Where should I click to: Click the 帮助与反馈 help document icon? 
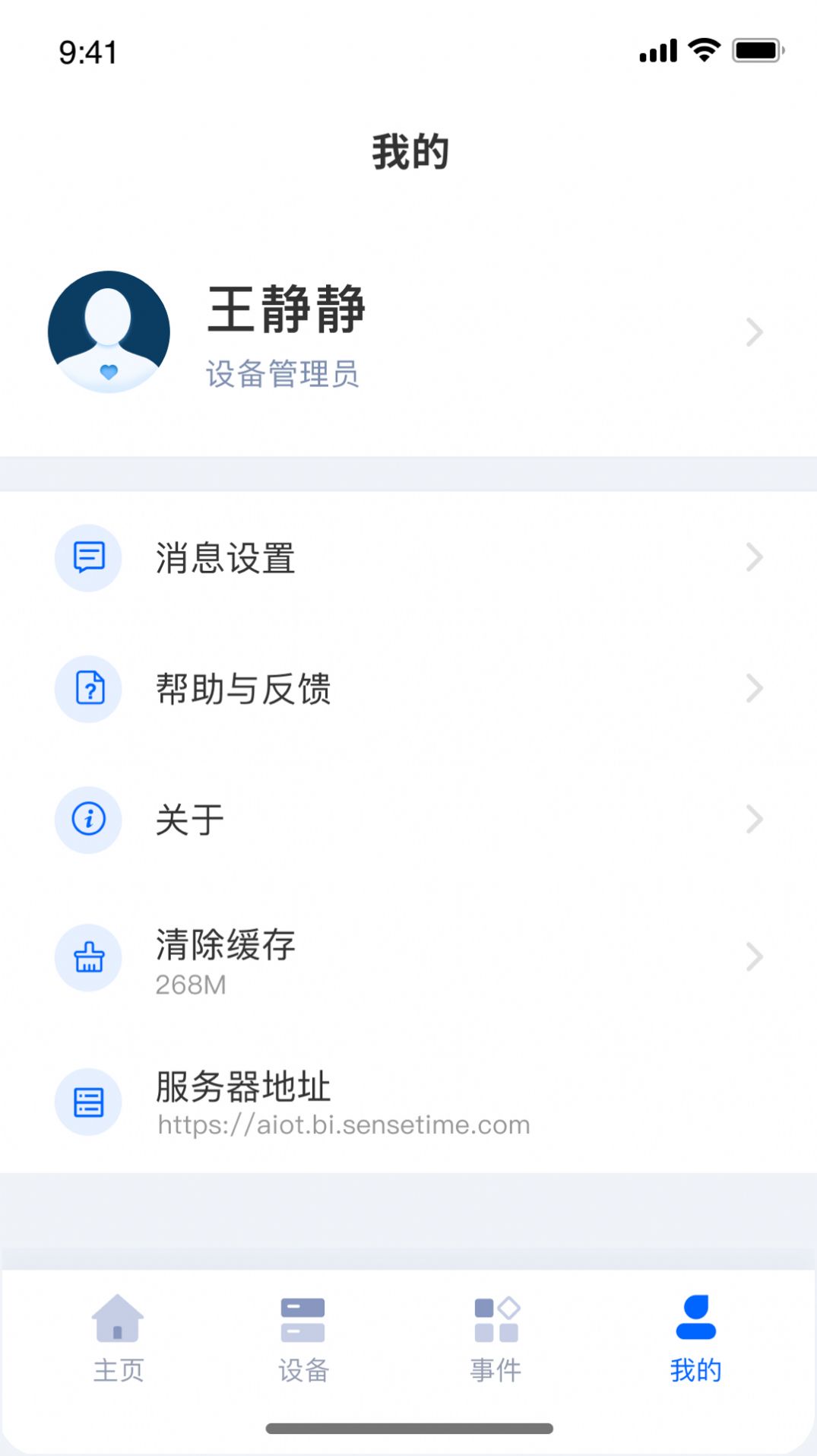pos(88,689)
